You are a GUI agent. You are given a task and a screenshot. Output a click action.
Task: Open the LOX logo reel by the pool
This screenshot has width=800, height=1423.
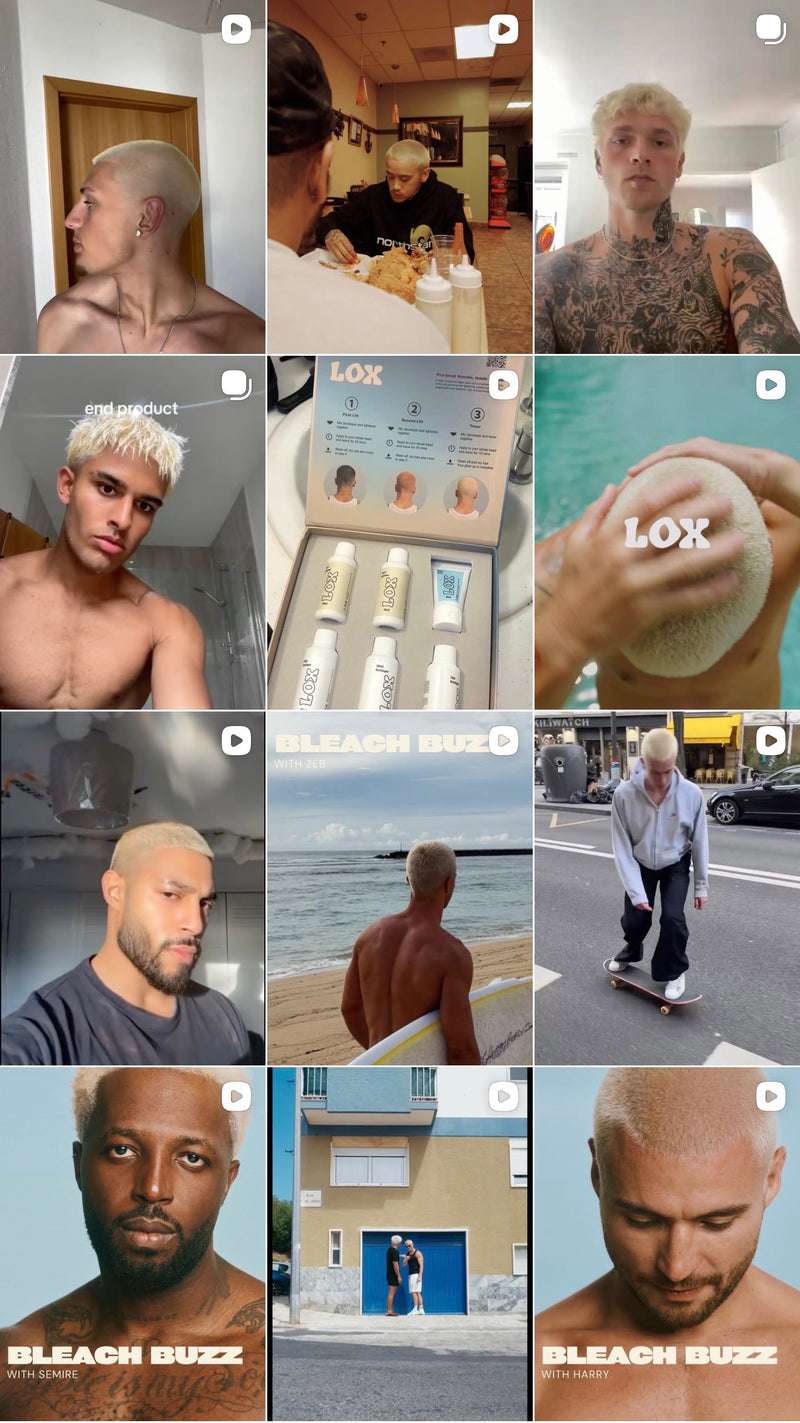coord(667,533)
